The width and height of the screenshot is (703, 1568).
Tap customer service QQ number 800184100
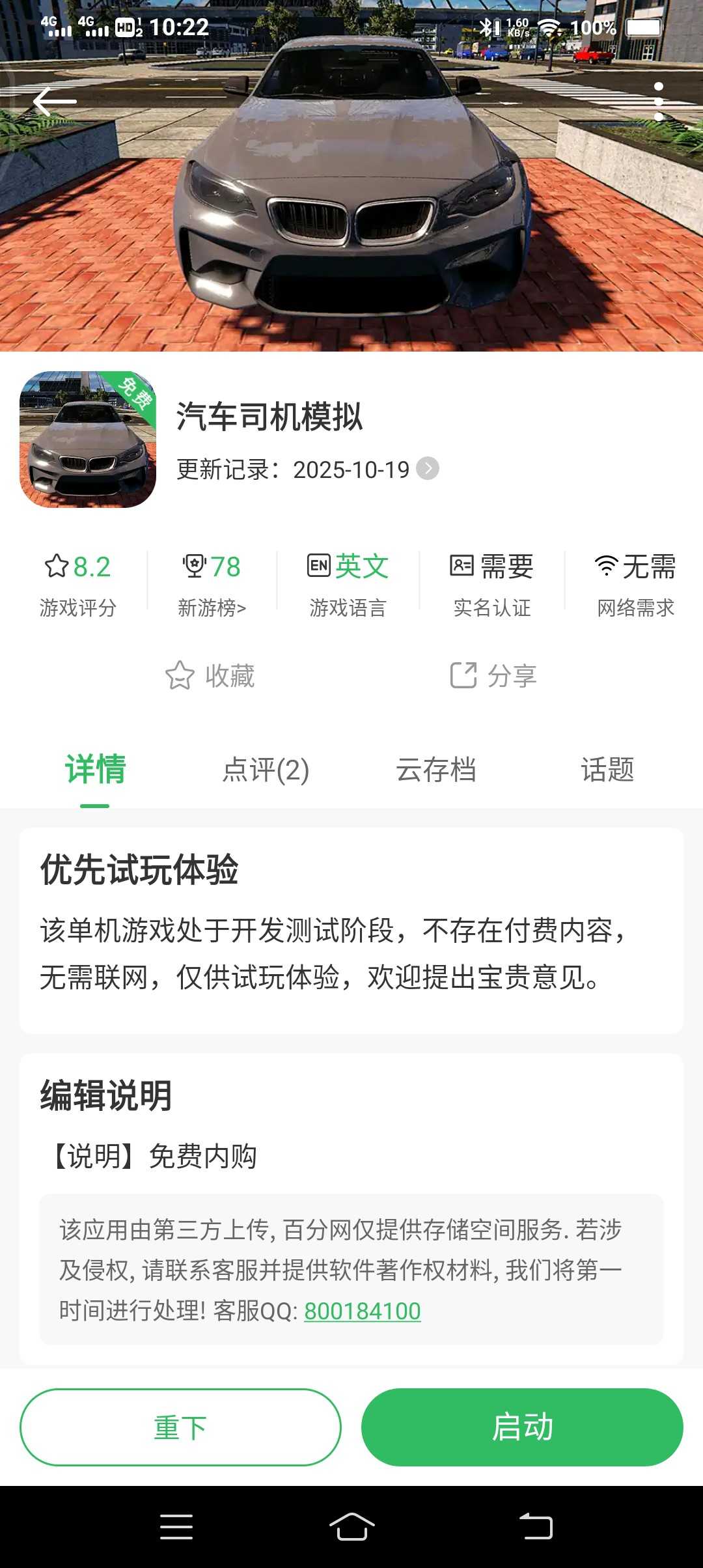[362, 1311]
